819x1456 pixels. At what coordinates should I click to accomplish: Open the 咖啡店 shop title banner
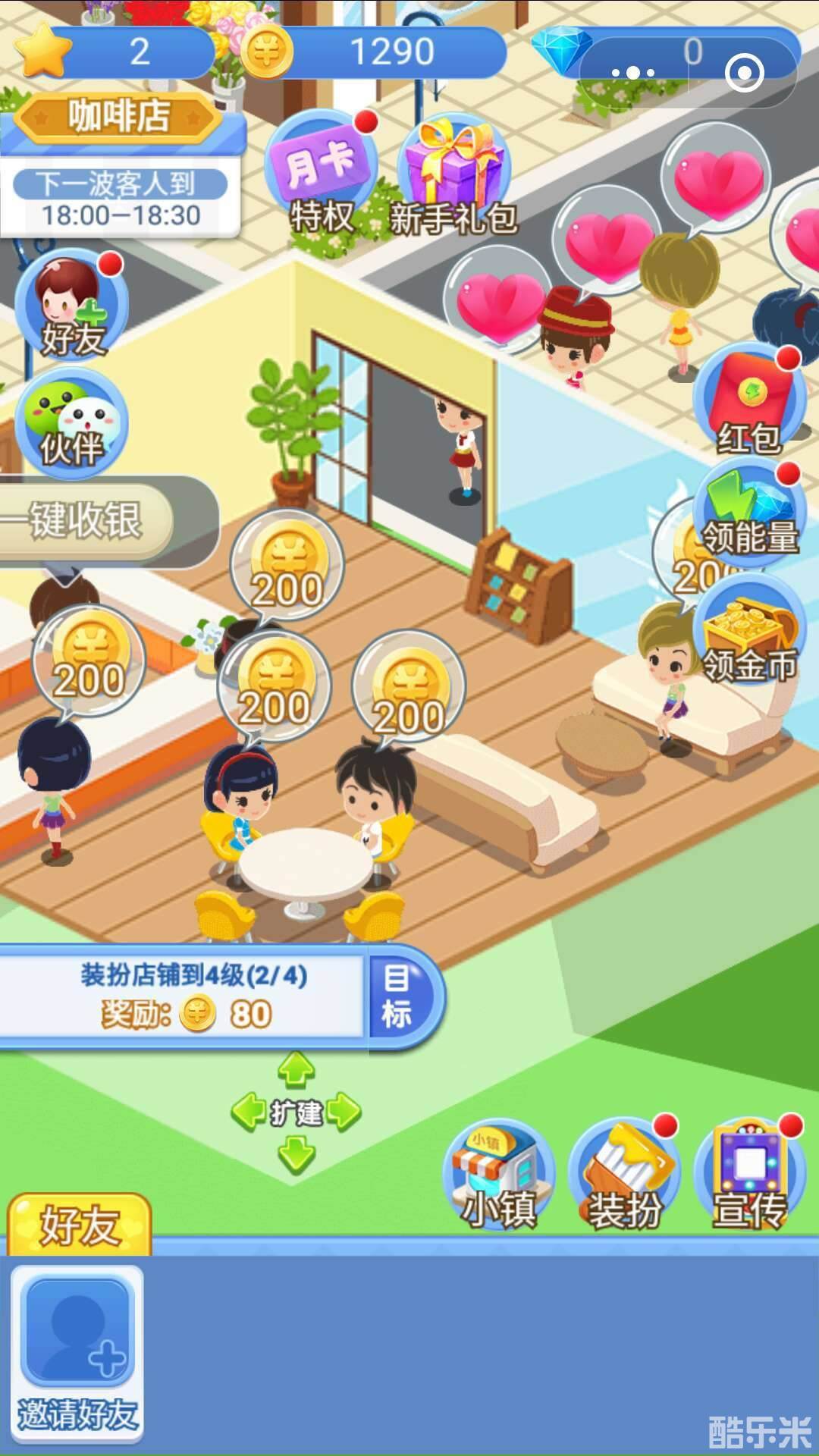[x=119, y=118]
